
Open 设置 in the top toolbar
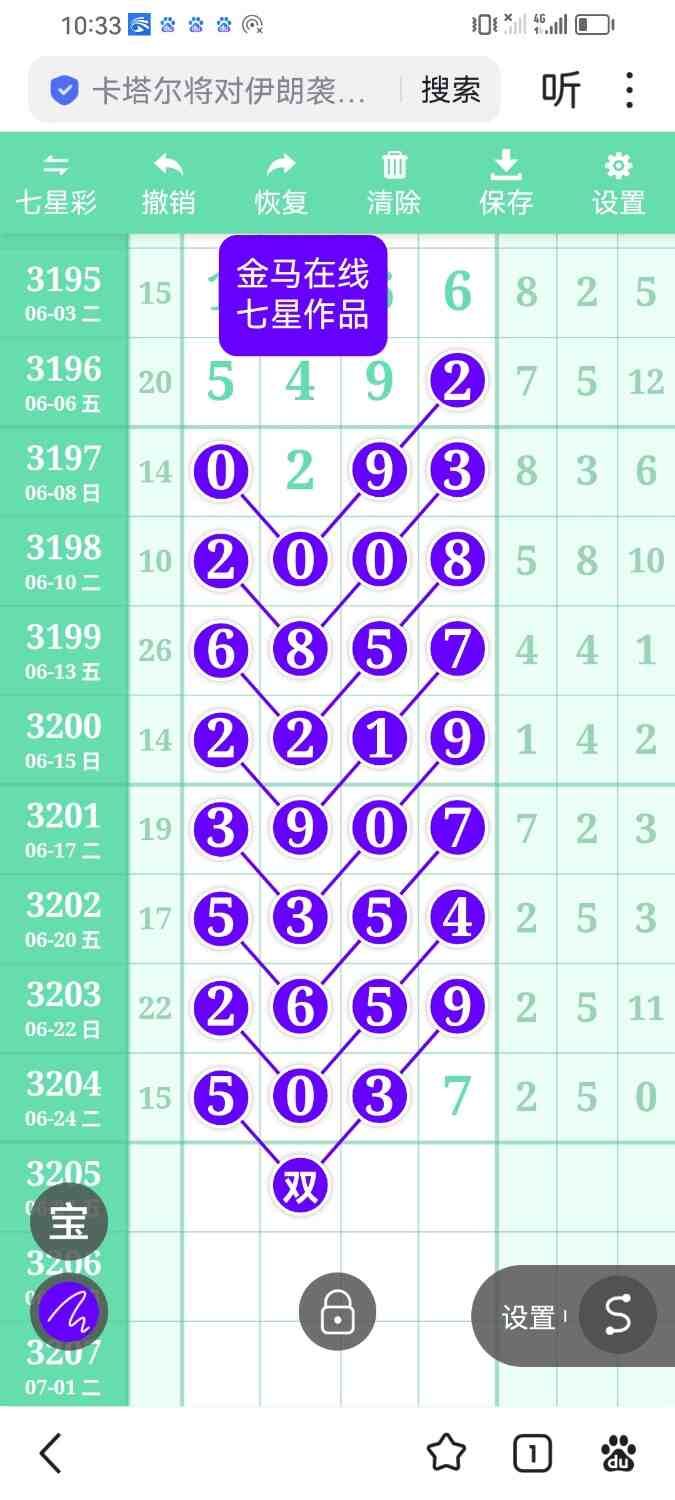tap(618, 185)
